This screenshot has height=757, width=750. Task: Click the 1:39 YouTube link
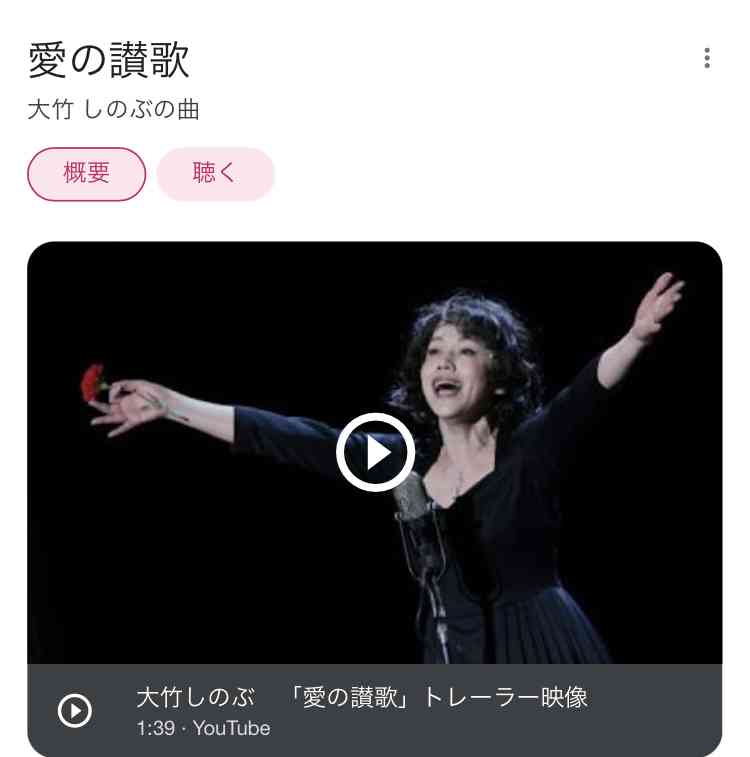202,728
